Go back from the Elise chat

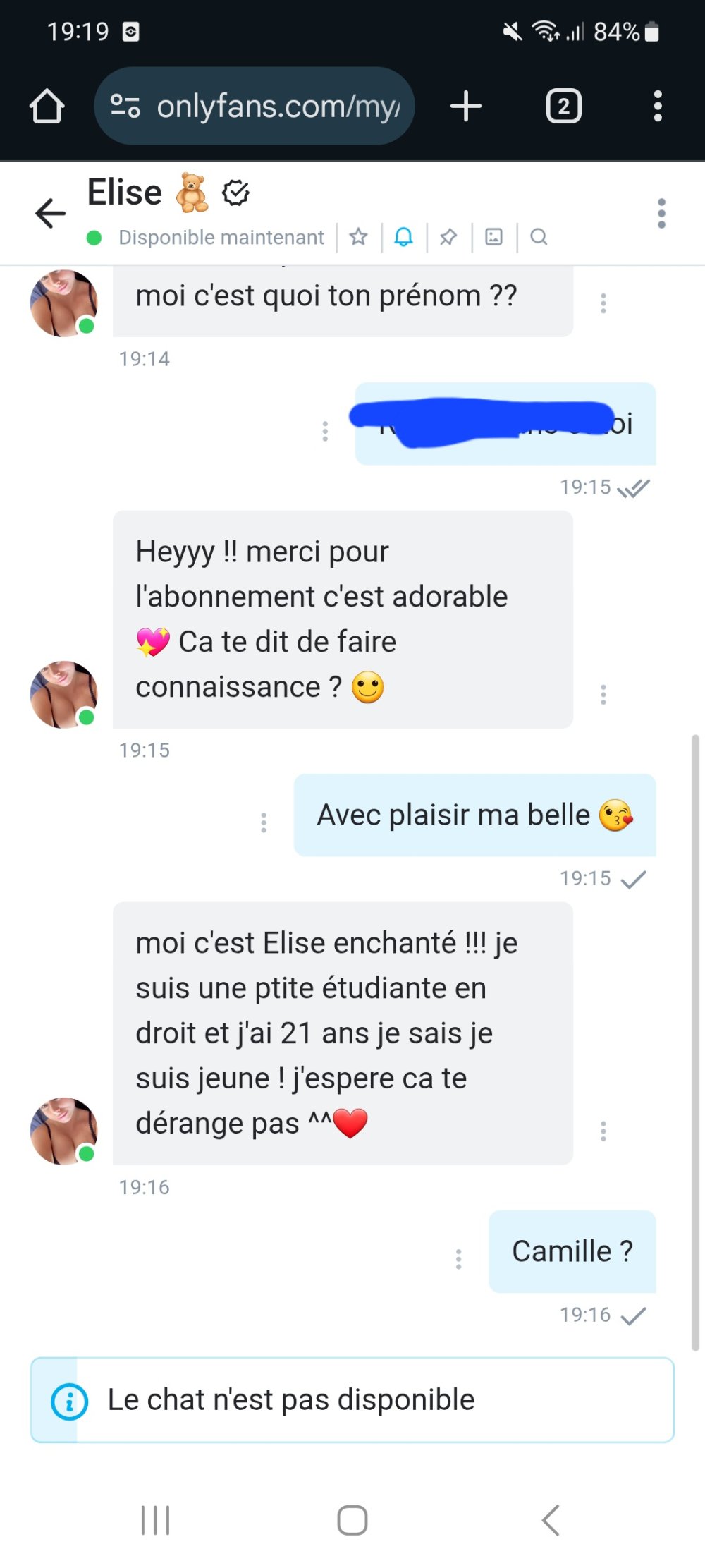(50, 213)
